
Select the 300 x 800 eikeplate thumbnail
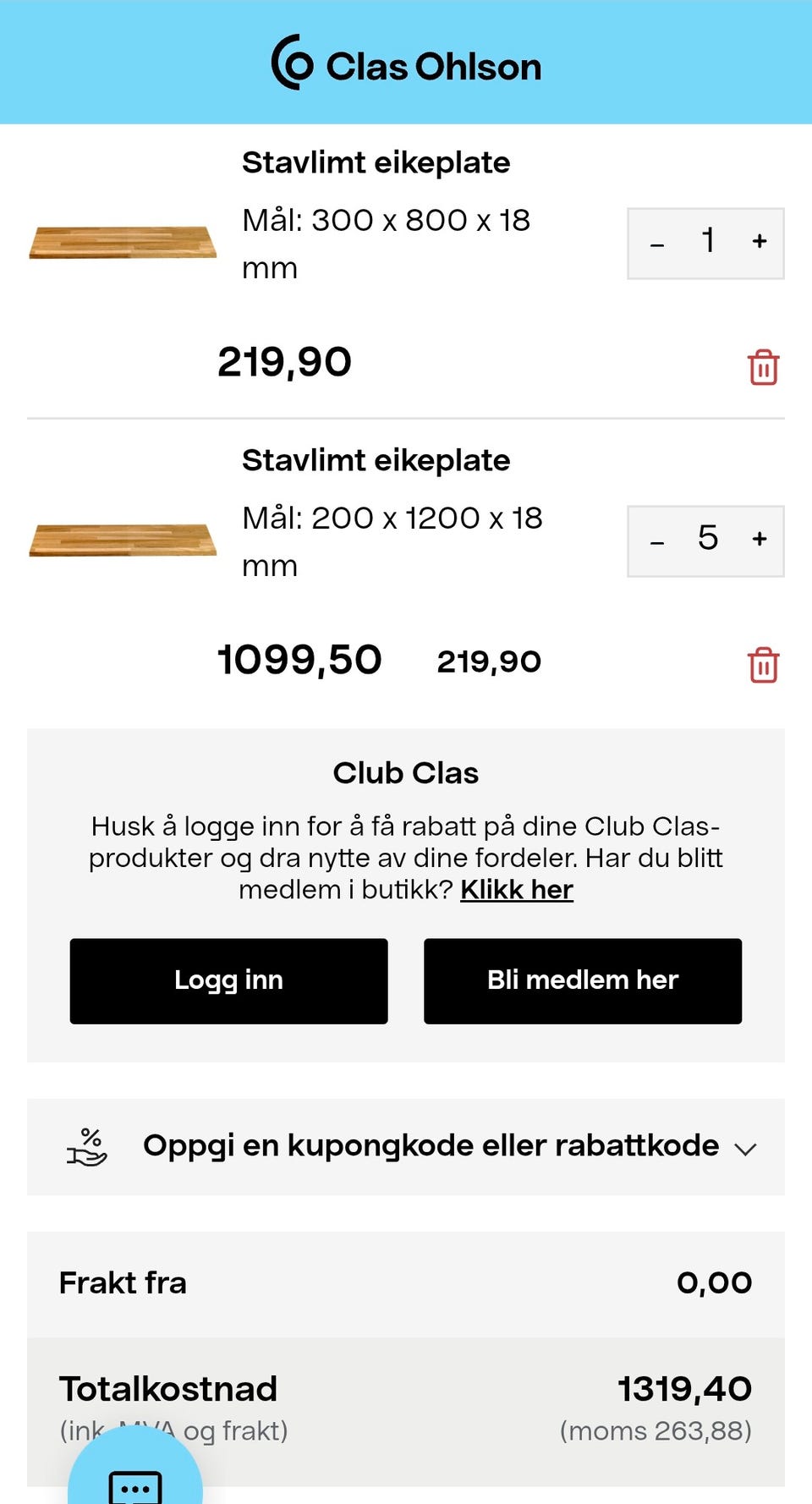[122, 243]
